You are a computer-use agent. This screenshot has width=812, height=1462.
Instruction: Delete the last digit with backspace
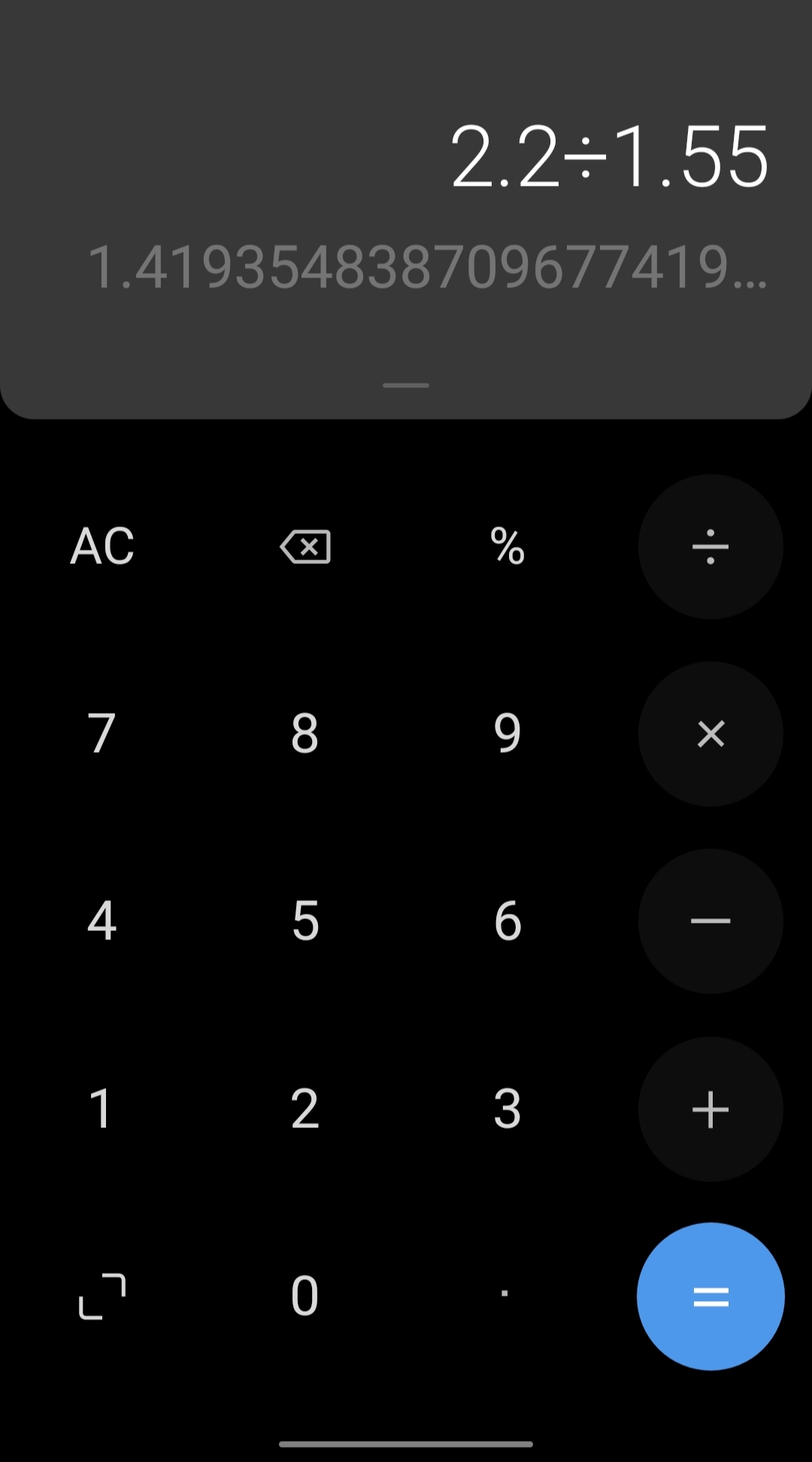tap(304, 547)
